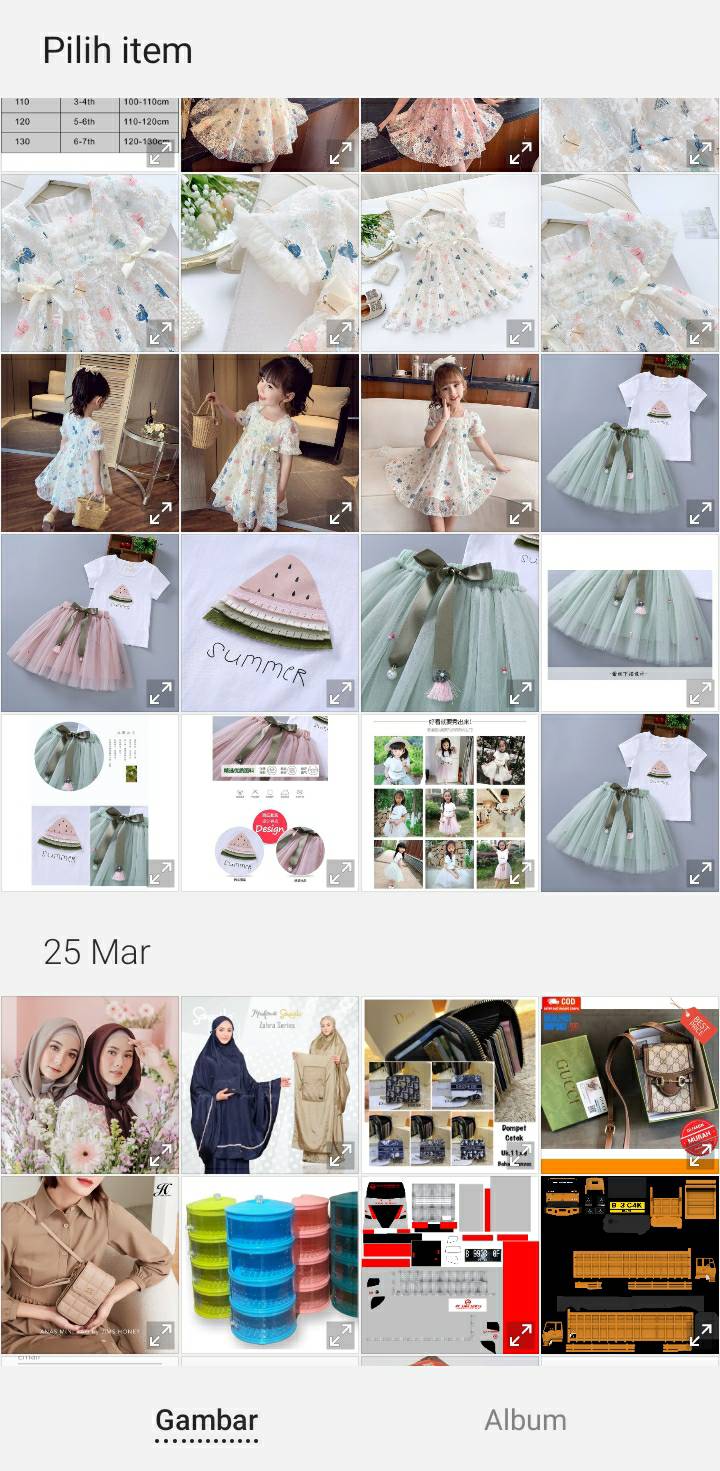
Task: Choose the size chart table image
Action: click(x=90, y=135)
